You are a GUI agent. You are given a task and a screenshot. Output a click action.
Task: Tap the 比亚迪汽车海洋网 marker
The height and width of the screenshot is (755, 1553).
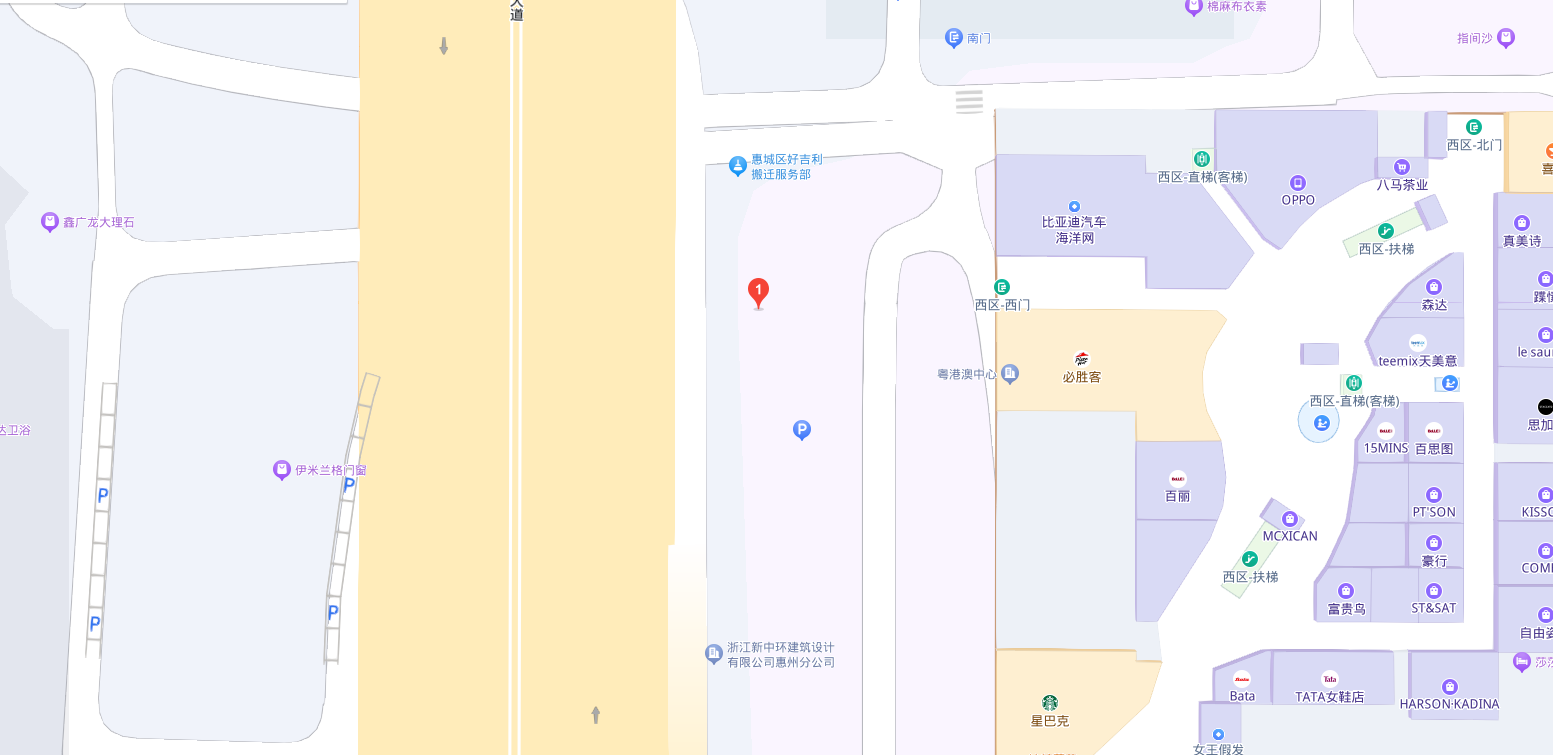[x=1074, y=206]
